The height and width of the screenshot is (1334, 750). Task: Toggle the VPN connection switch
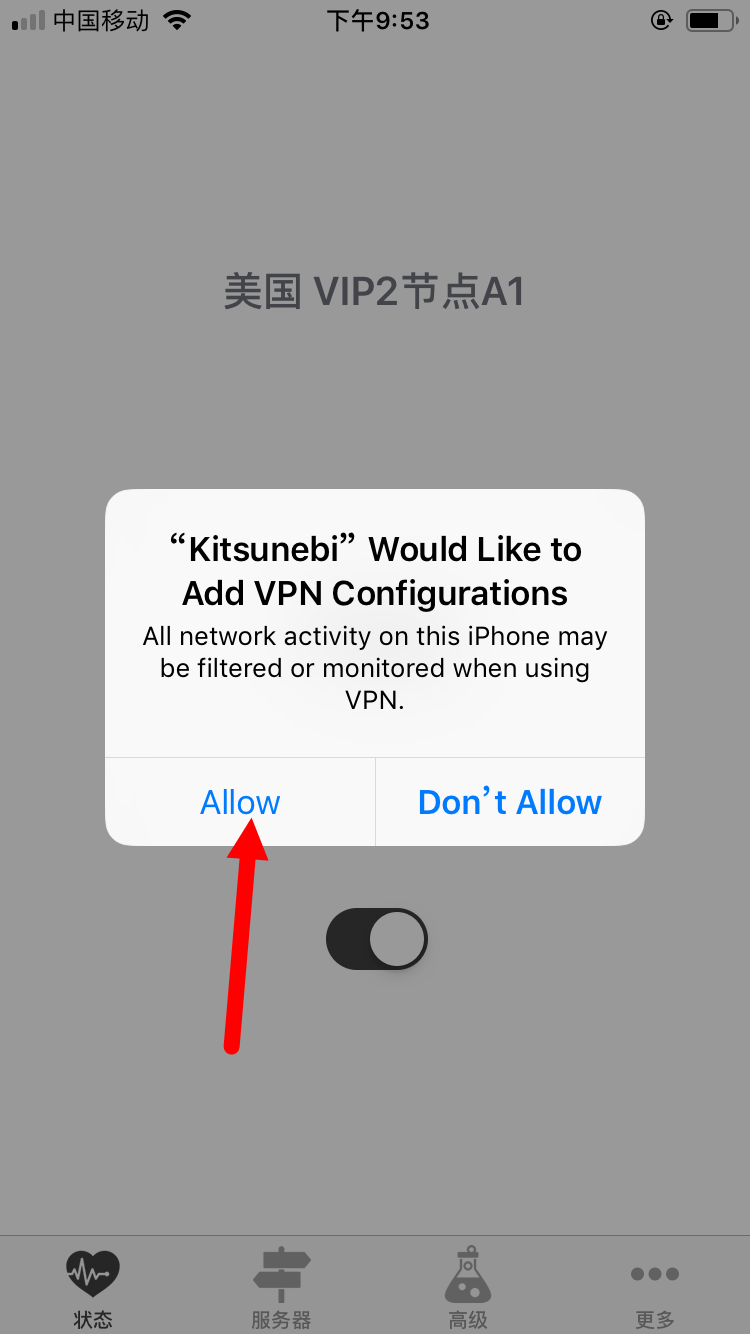[377, 939]
